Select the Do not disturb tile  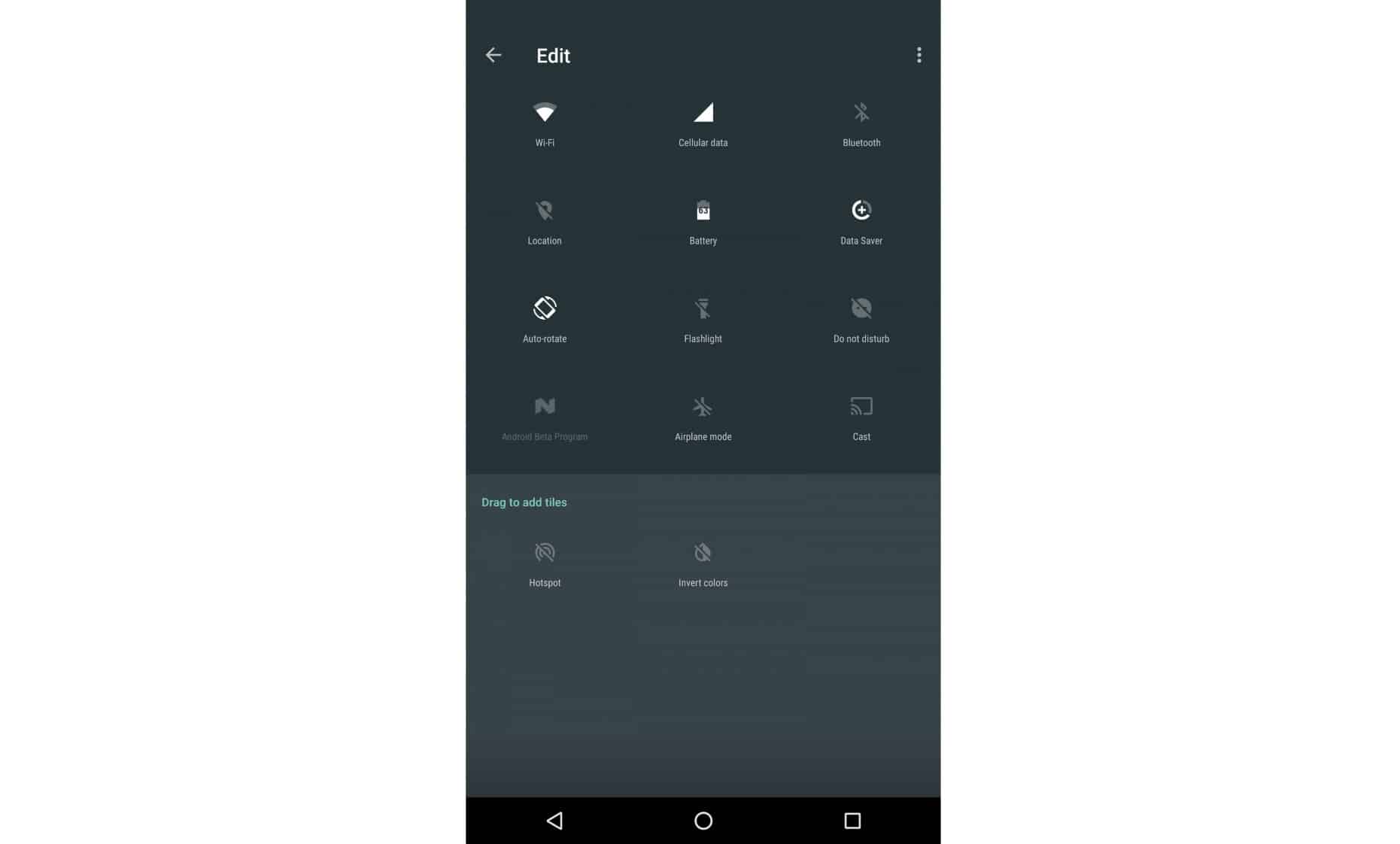coord(861,319)
